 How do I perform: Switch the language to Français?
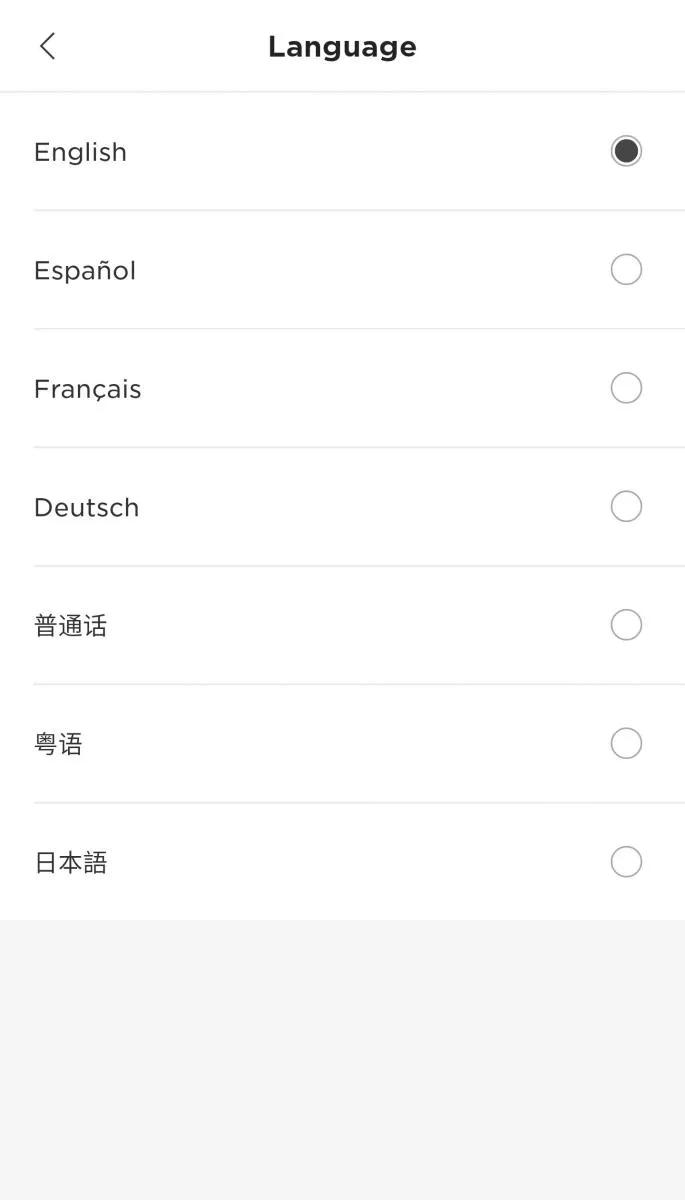coord(342,388)
